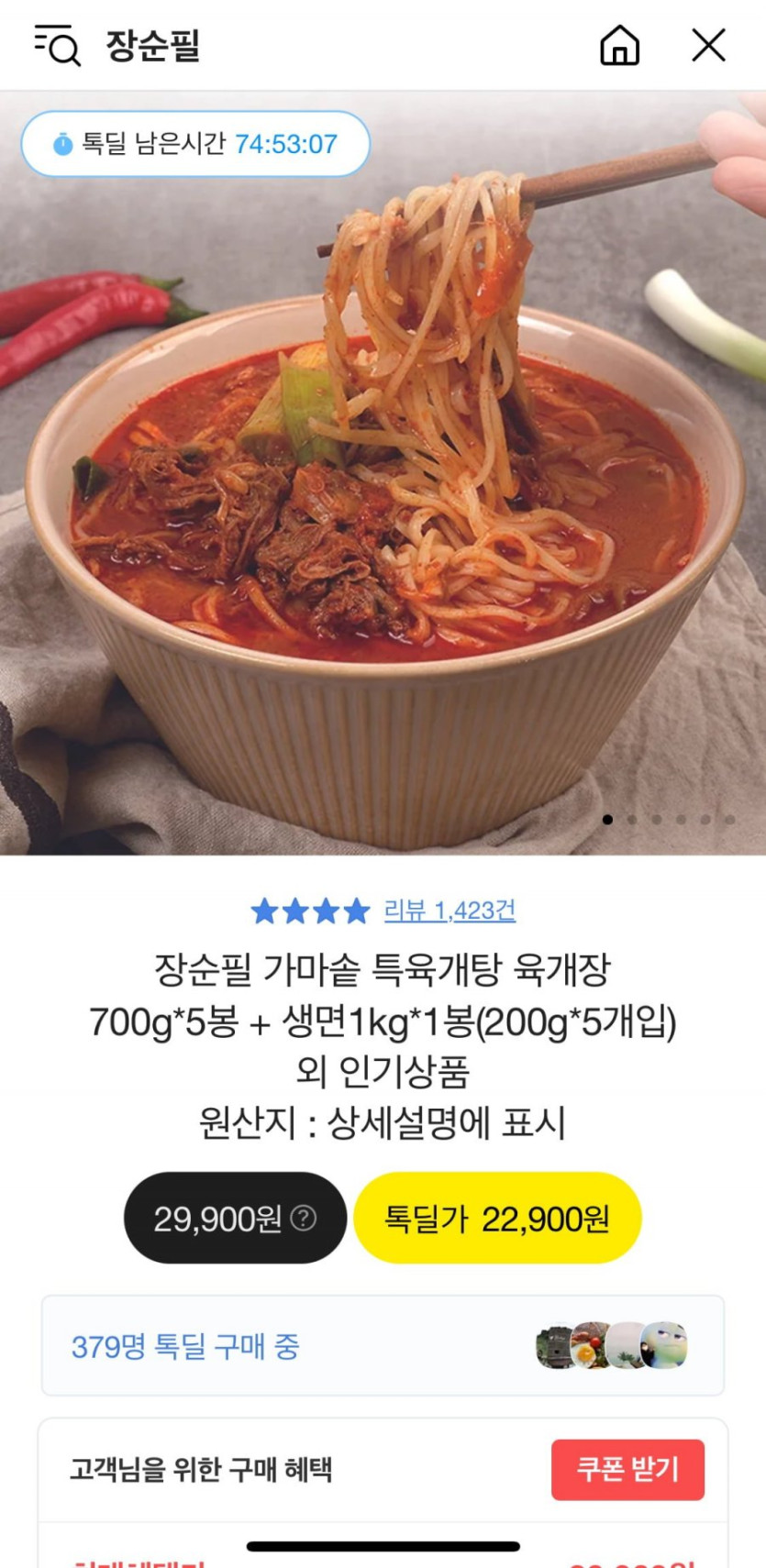766x1568 pixels.
Task: Open the search menu icon
Action: (x=57, y=45)
